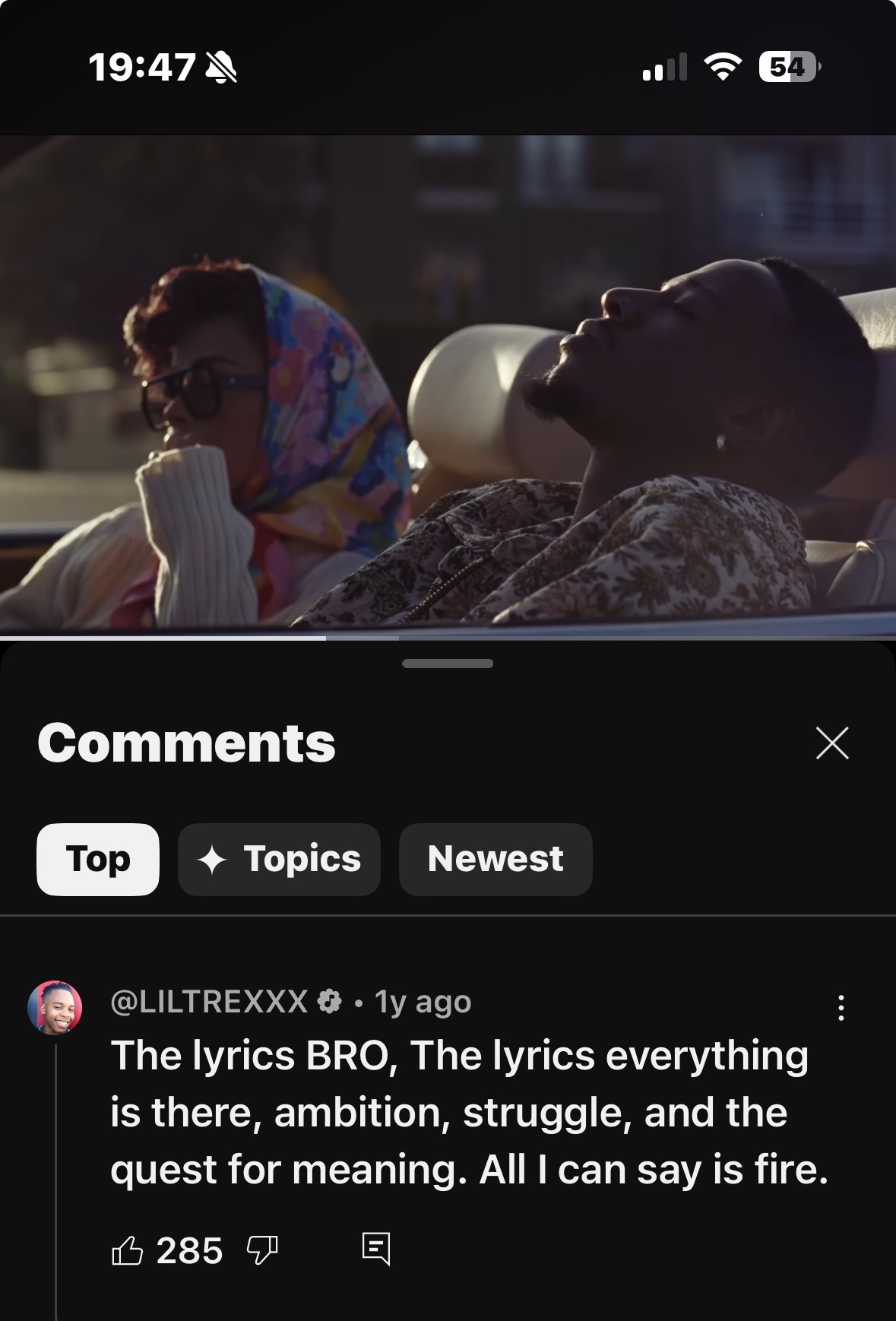
Task: Reply to @LILTREXXX's comment
Action: (x=376, y=1249)
